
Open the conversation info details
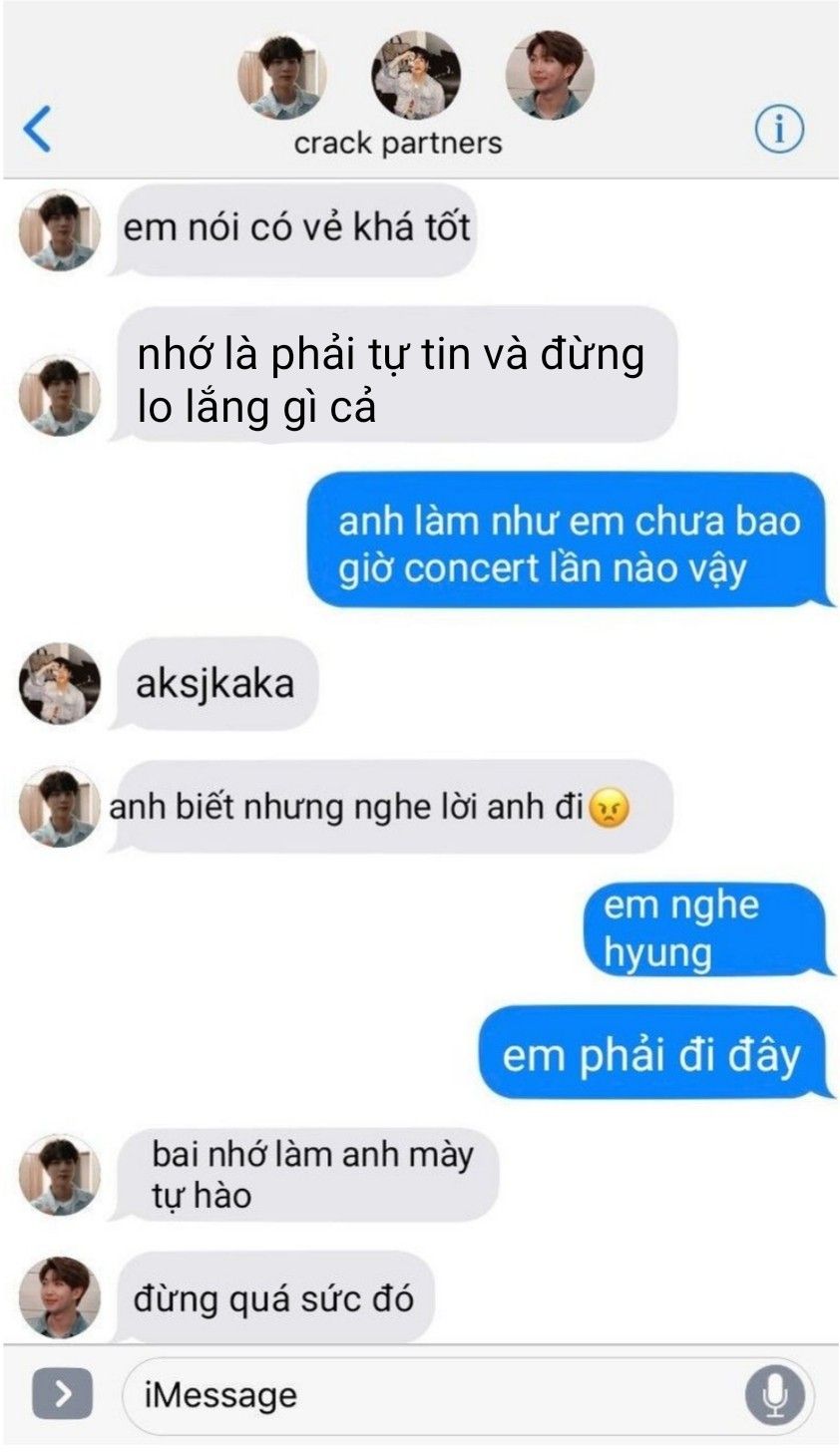(778, 130)
